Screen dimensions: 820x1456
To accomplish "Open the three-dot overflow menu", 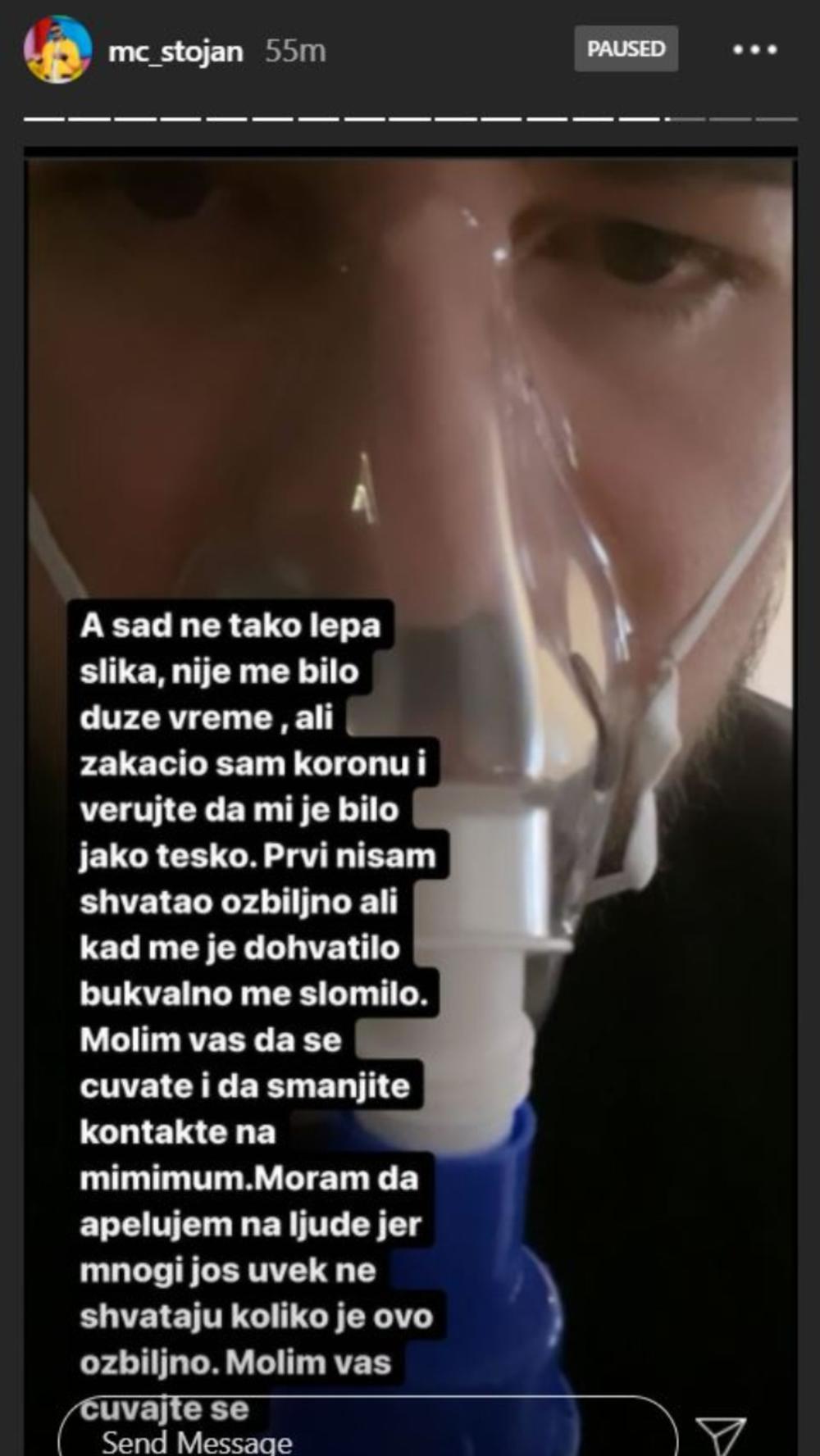I will [x=754, y=50].
